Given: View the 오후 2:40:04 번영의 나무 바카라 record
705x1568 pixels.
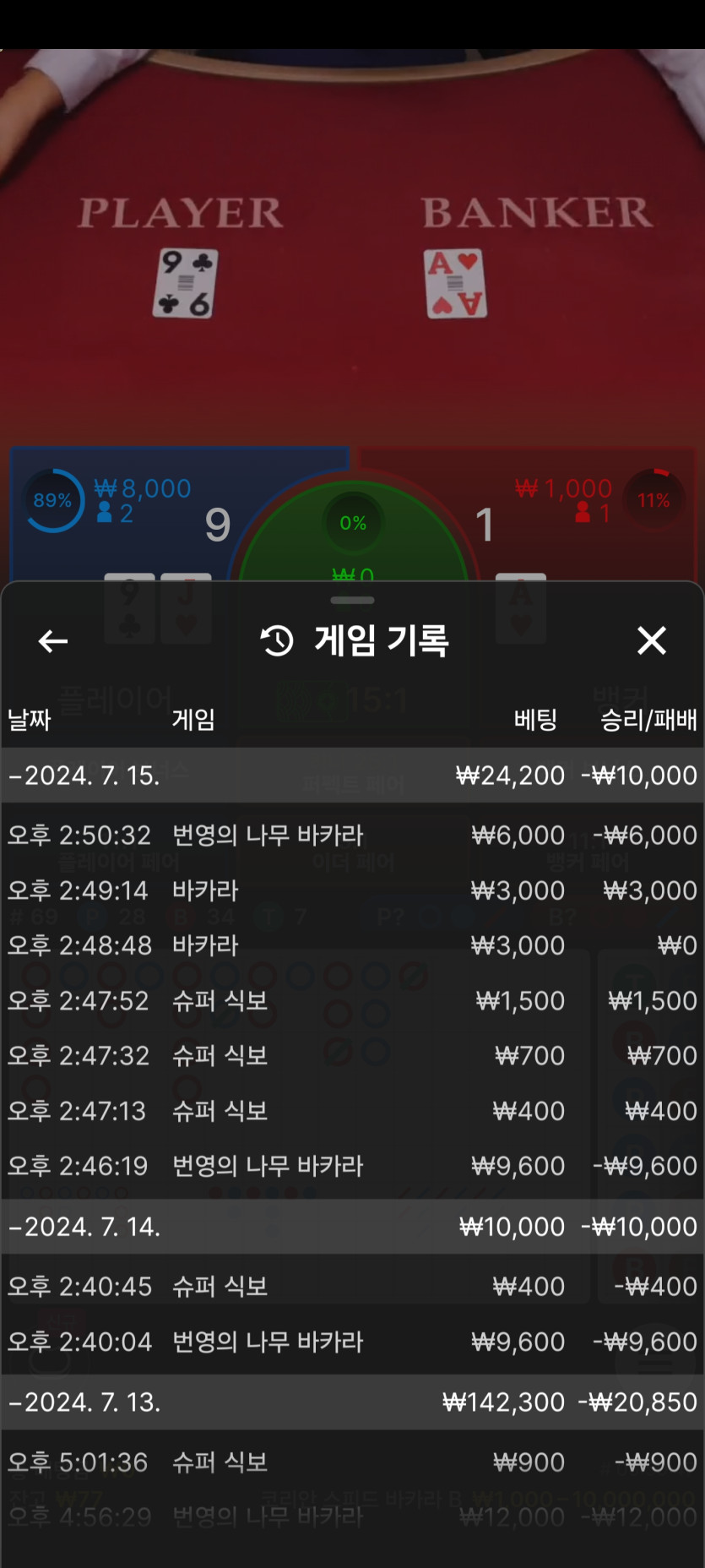Looking at the screenshot, I should 352,1342.
